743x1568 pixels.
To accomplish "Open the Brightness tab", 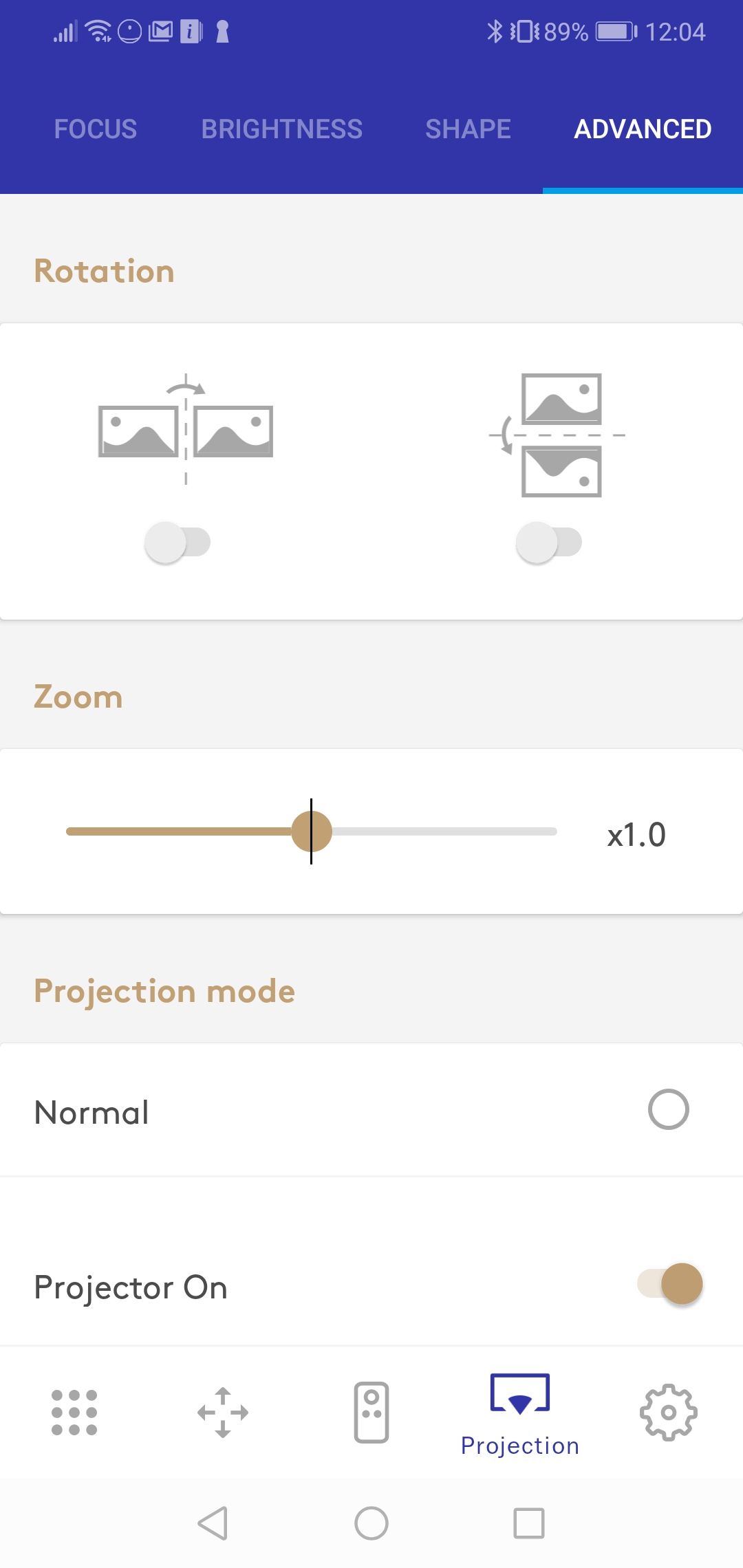I will pos(281,129).
